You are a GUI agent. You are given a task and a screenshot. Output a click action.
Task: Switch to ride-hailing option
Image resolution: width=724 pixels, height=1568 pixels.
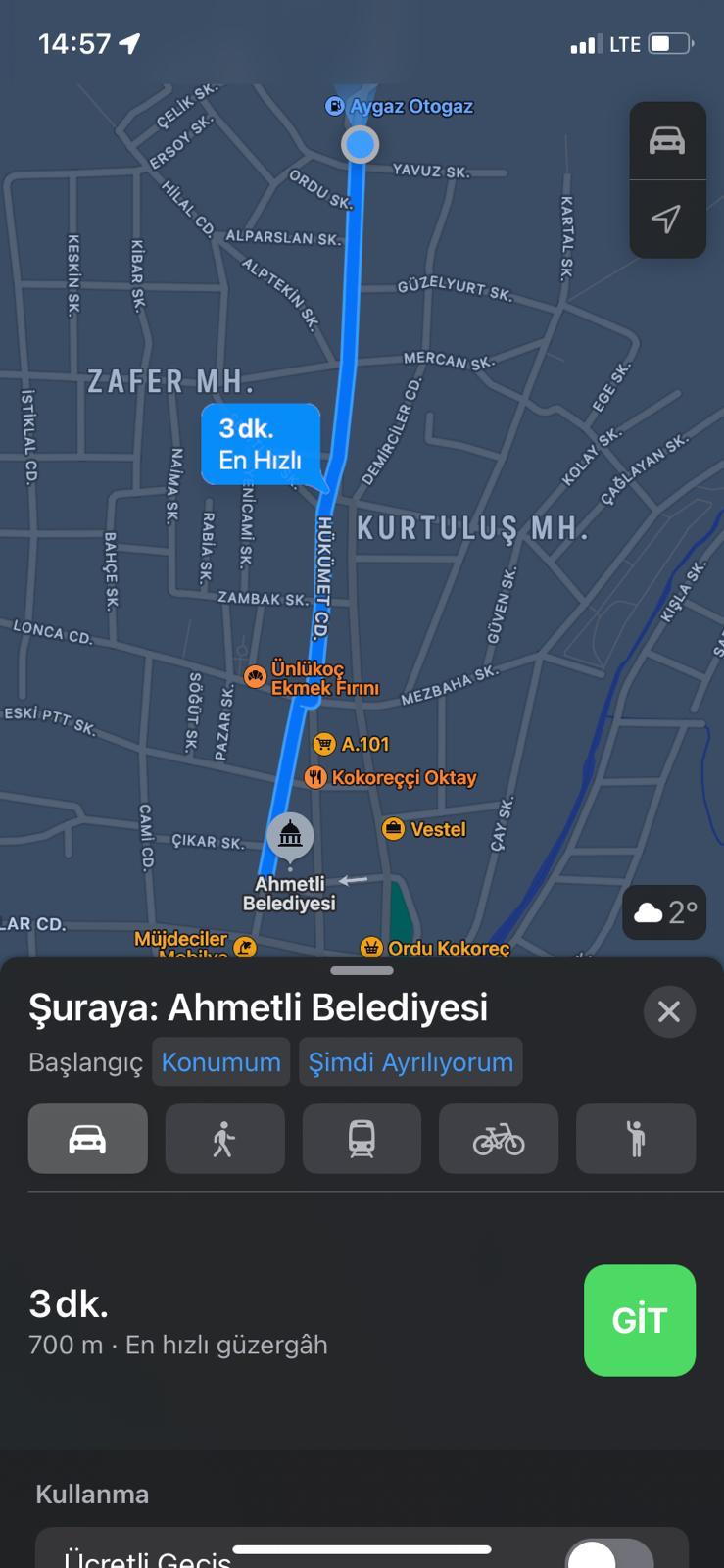click(635, 1139)
